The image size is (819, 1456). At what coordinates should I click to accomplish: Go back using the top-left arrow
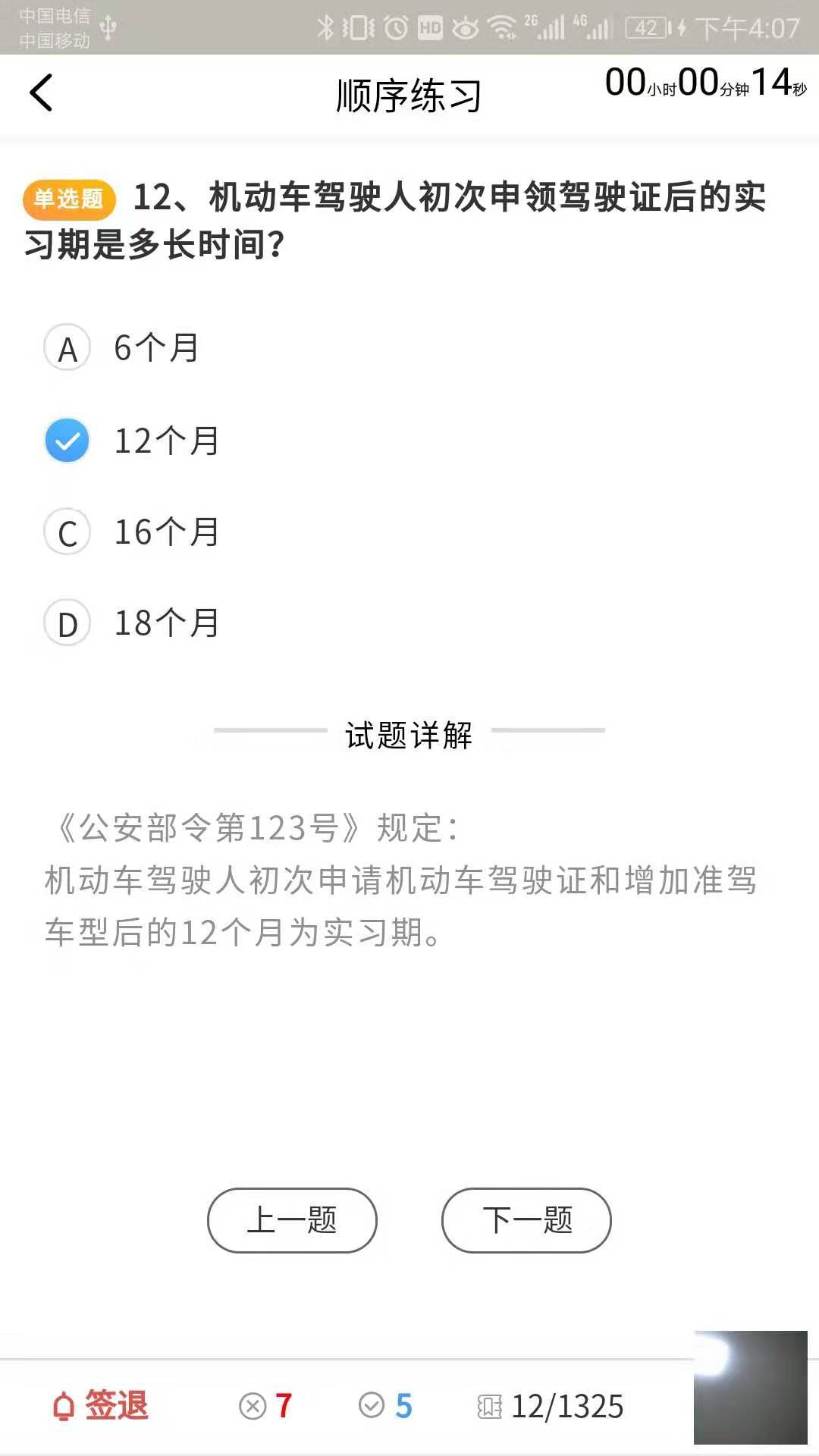pyautogui.click(x=42, y=93)
